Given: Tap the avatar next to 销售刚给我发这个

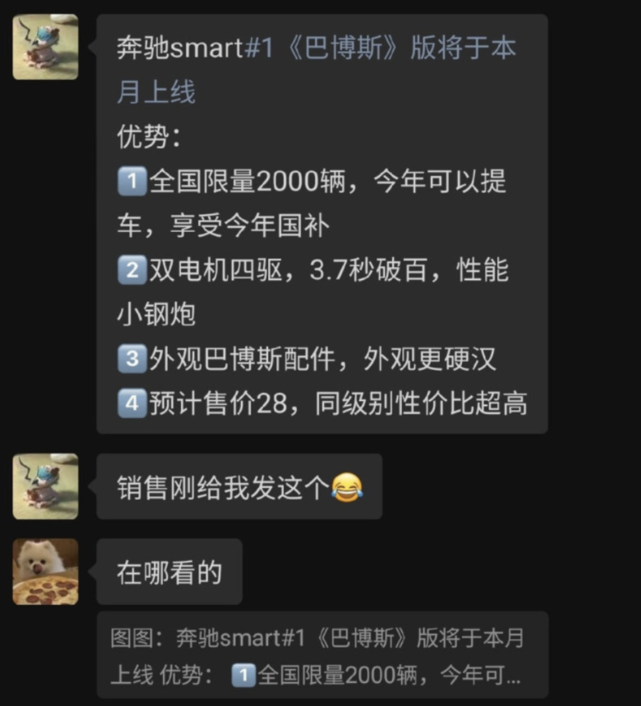Looking at the screenshot, I should coord(45,486).
